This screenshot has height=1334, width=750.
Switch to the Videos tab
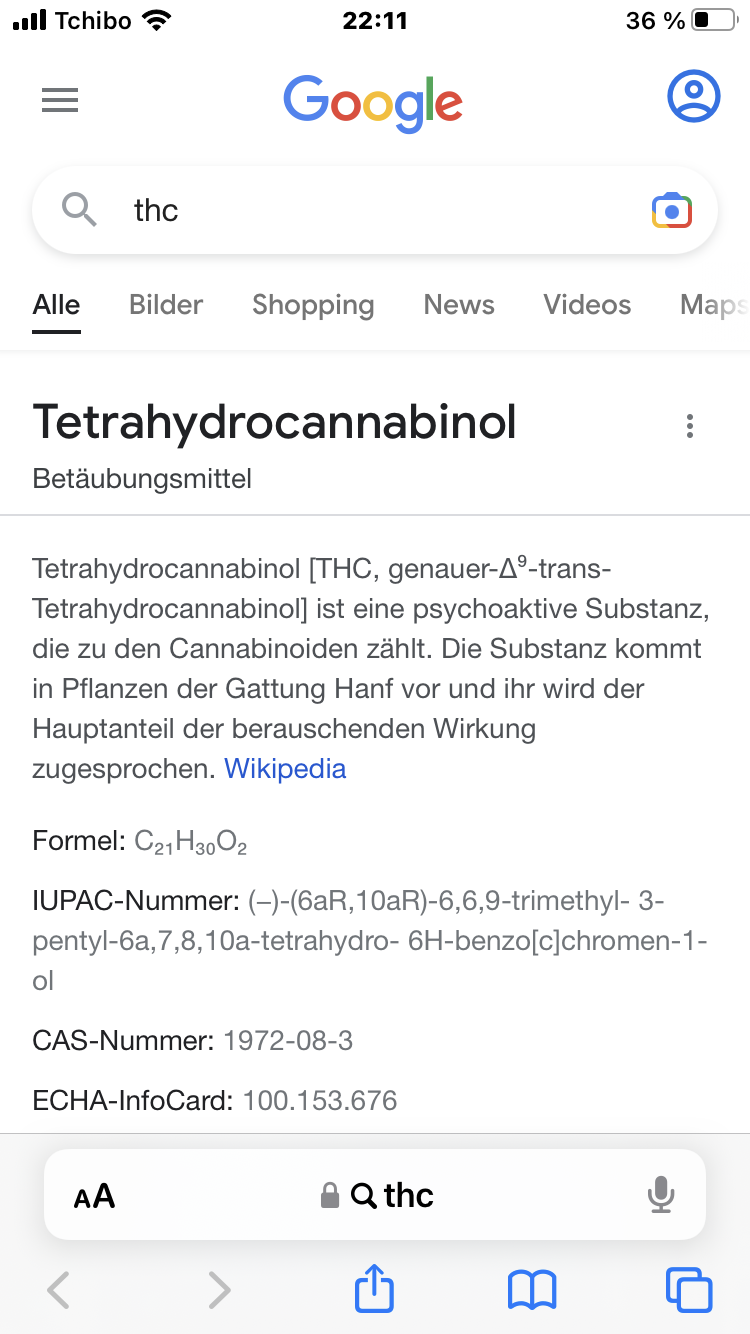click(x=587, y=305)
